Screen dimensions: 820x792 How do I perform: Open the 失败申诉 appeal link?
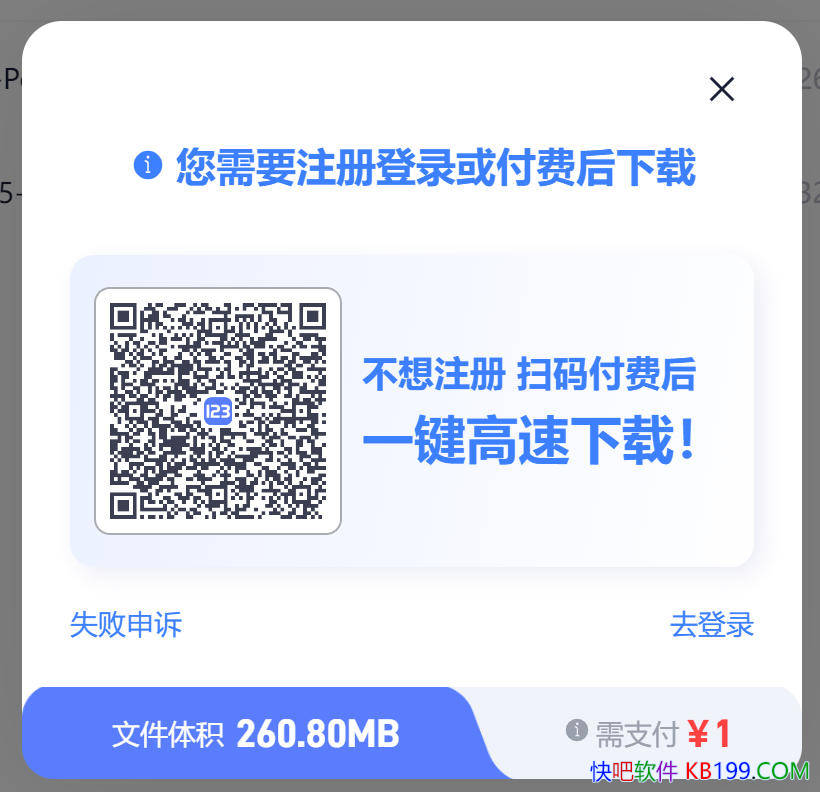(126, 625)
